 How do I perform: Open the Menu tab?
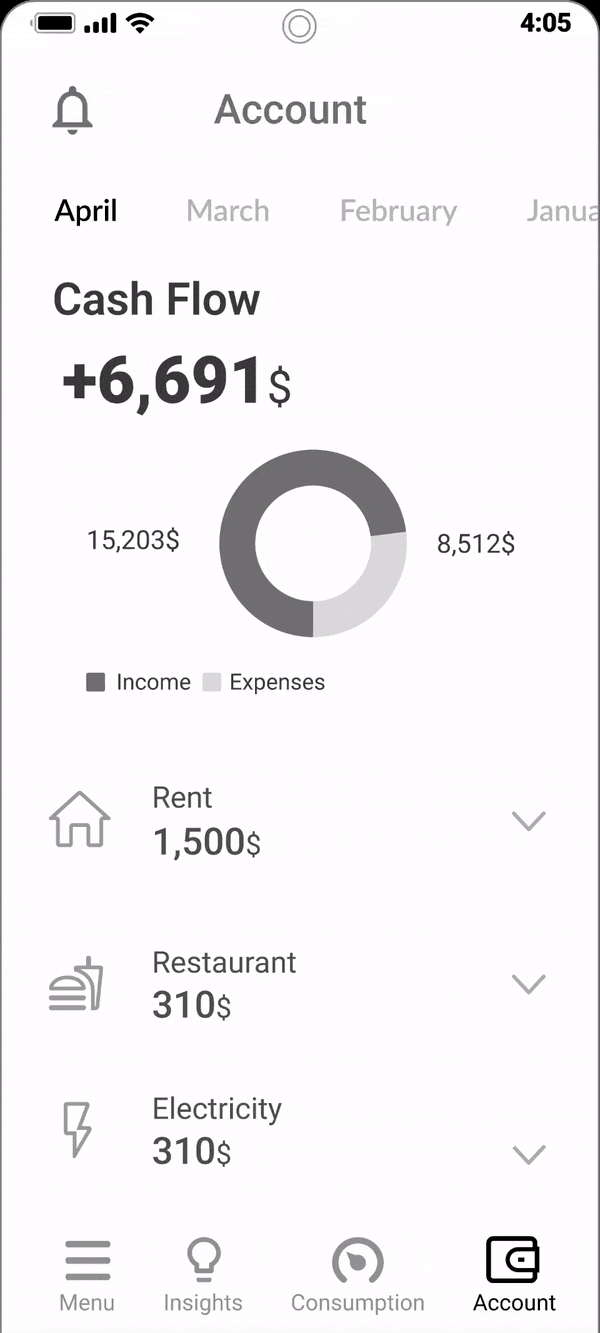coord(87,1275)
